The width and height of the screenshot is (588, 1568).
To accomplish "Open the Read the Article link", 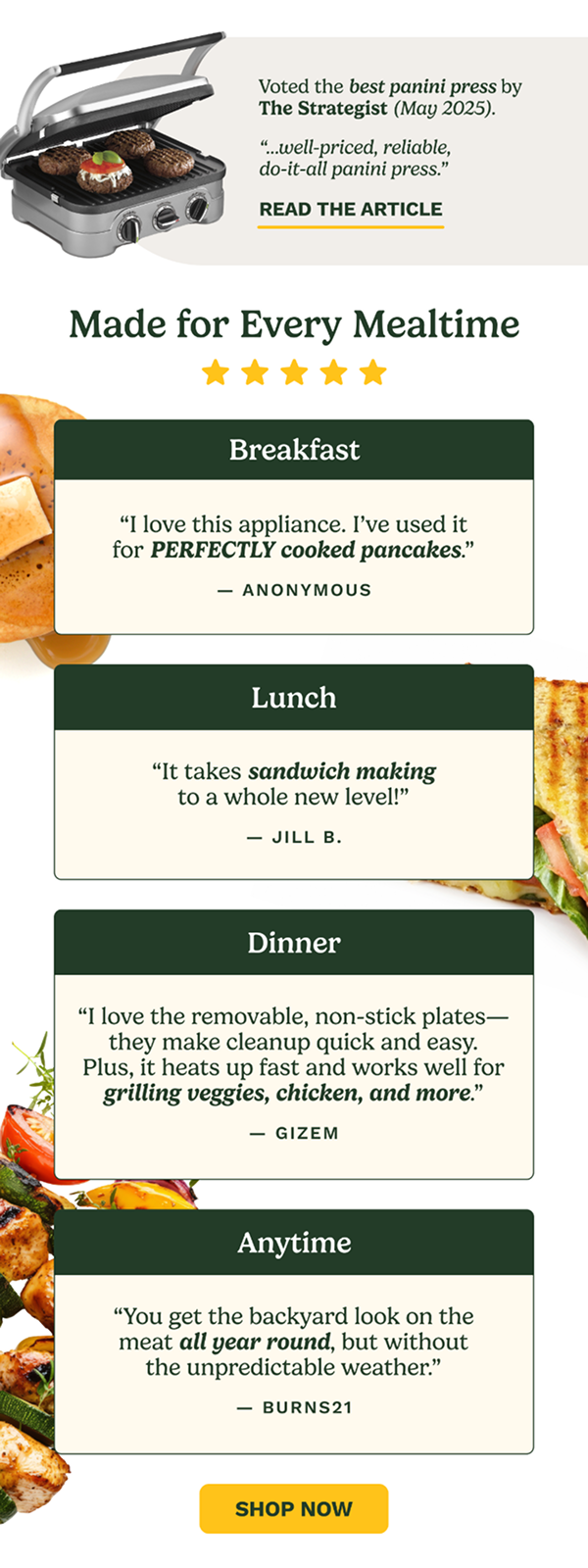I will click(351, 210).
